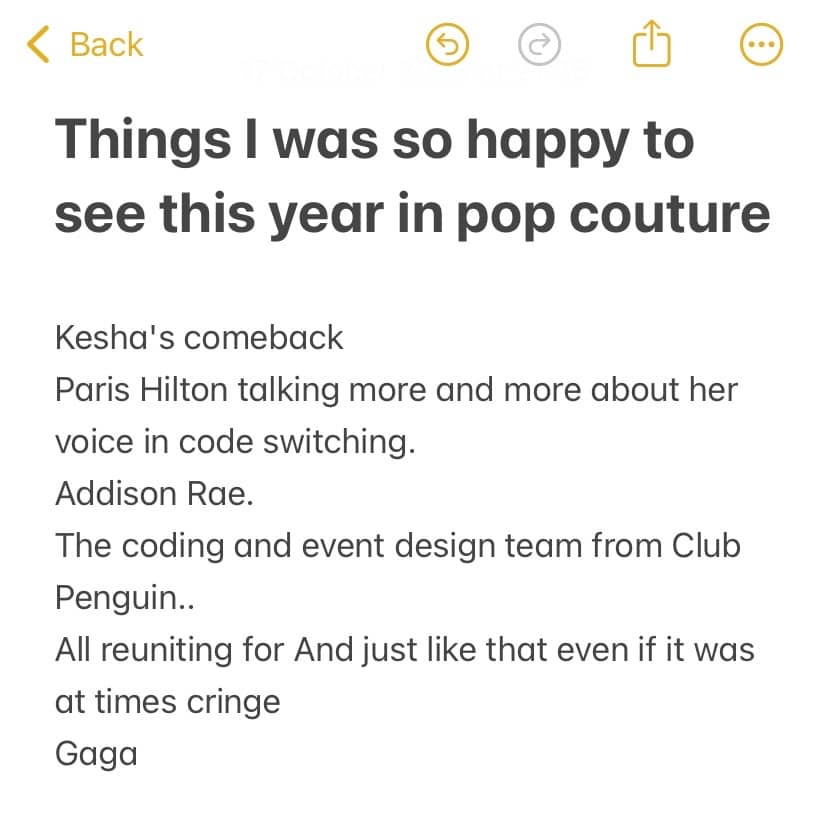Go back to the notes list

coord(85,44)
